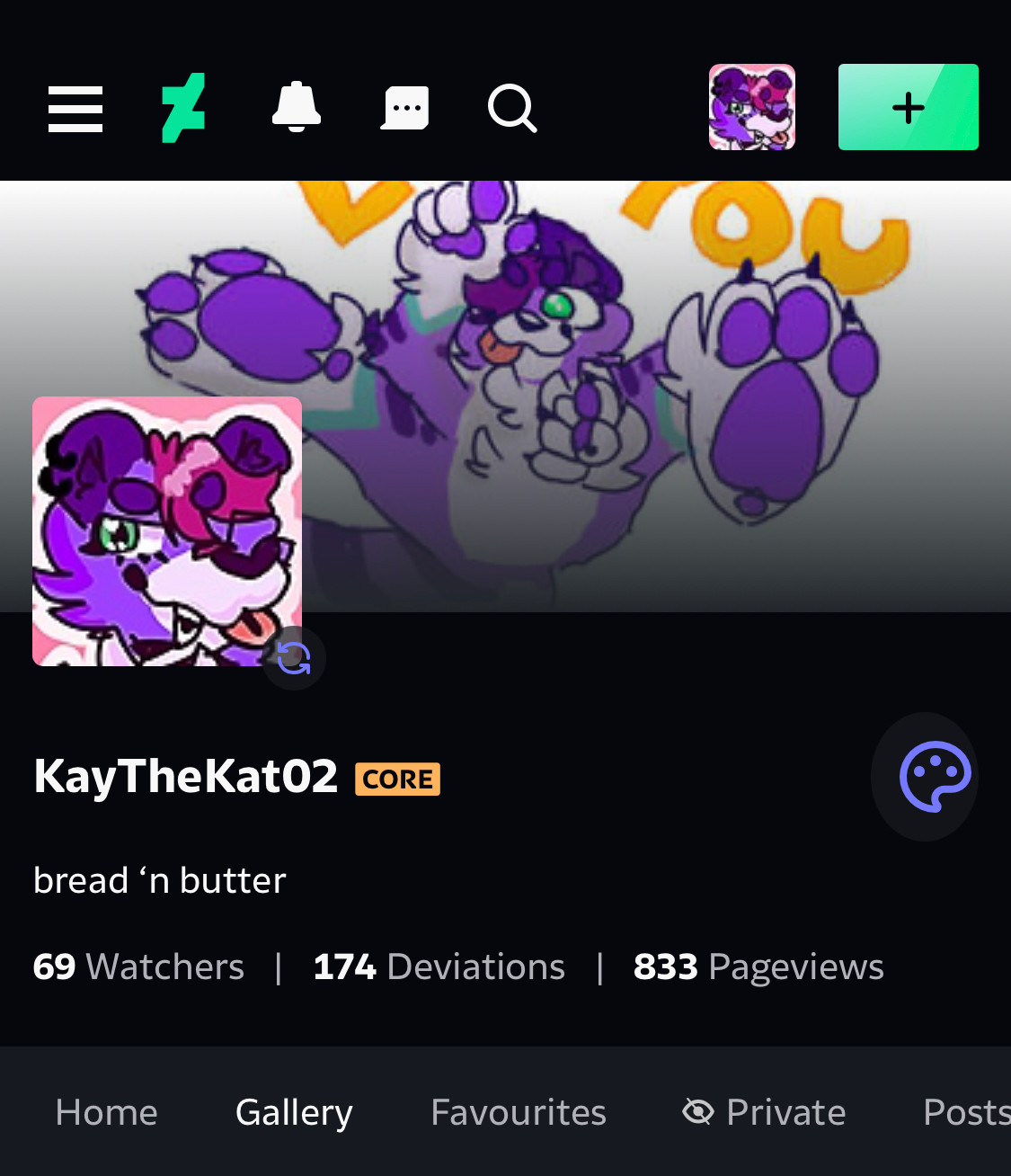Viewport: 1011px width, 1176px height.
Task: Open the profile customization palette
Action: 934,777
